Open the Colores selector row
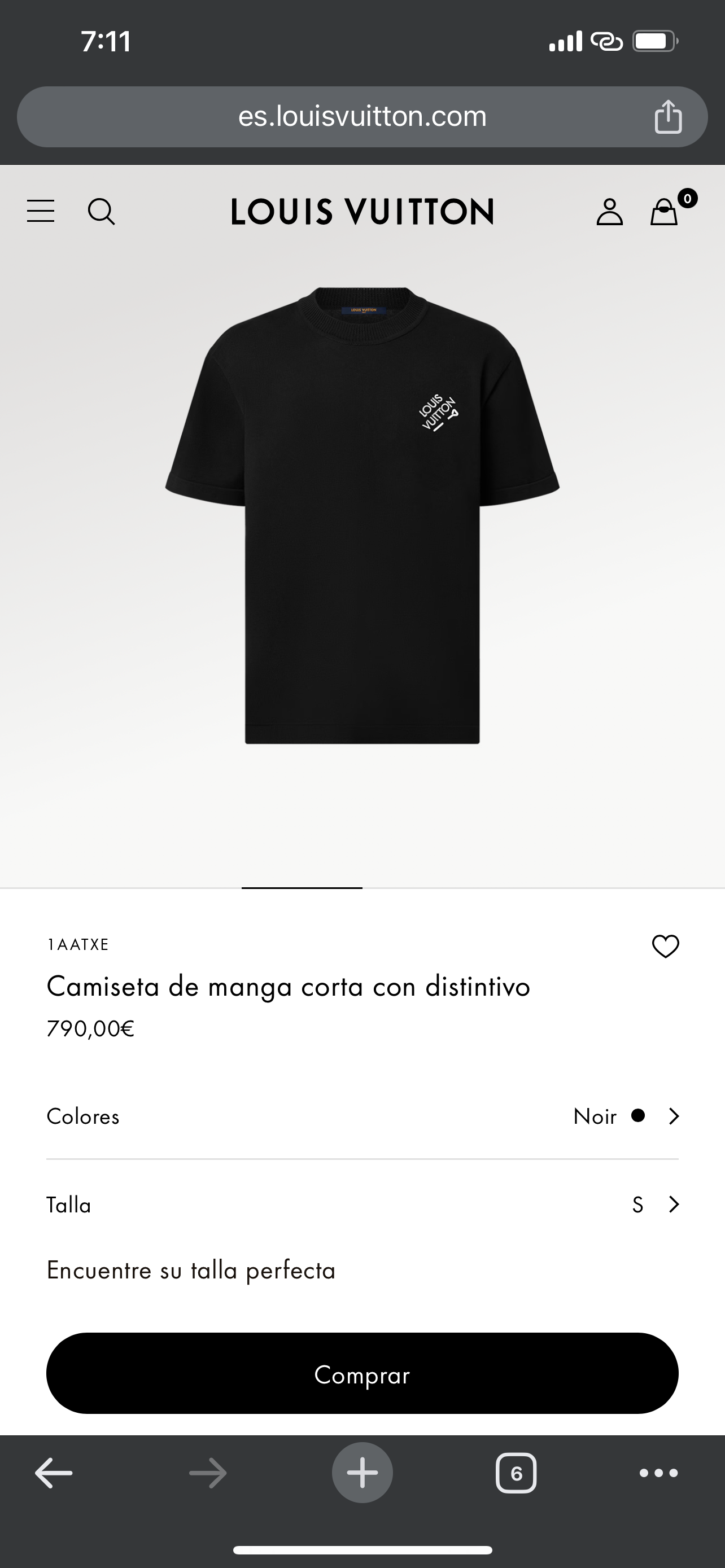725x1568 pixels. click(362, 1116)
